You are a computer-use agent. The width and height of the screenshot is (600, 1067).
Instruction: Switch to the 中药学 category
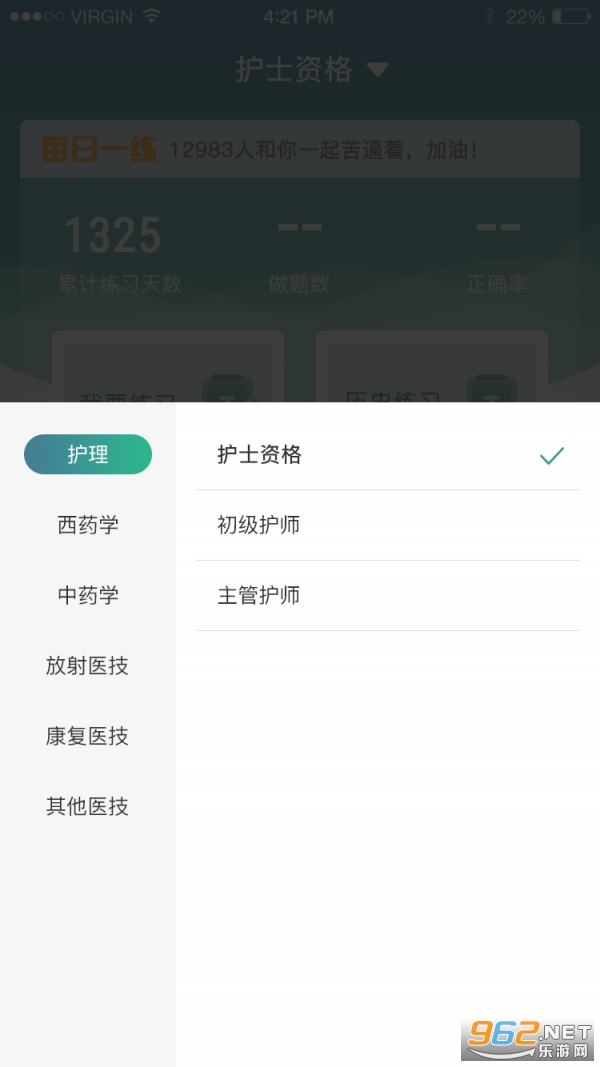(88, 595)
